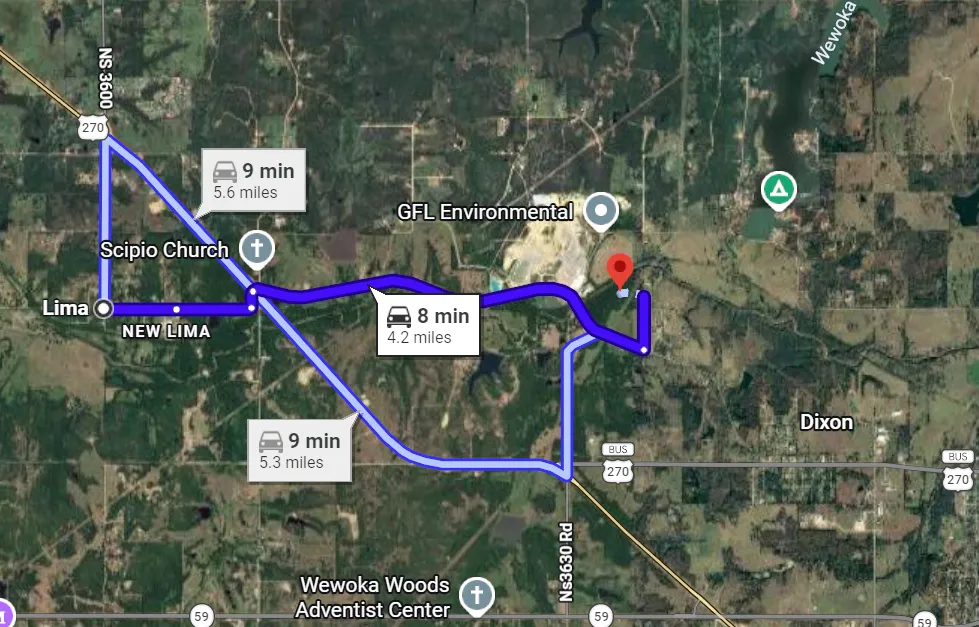Screen dimensions: 979x627
Task: Open the GFL Environmental place marker
Action: point(601,210)
